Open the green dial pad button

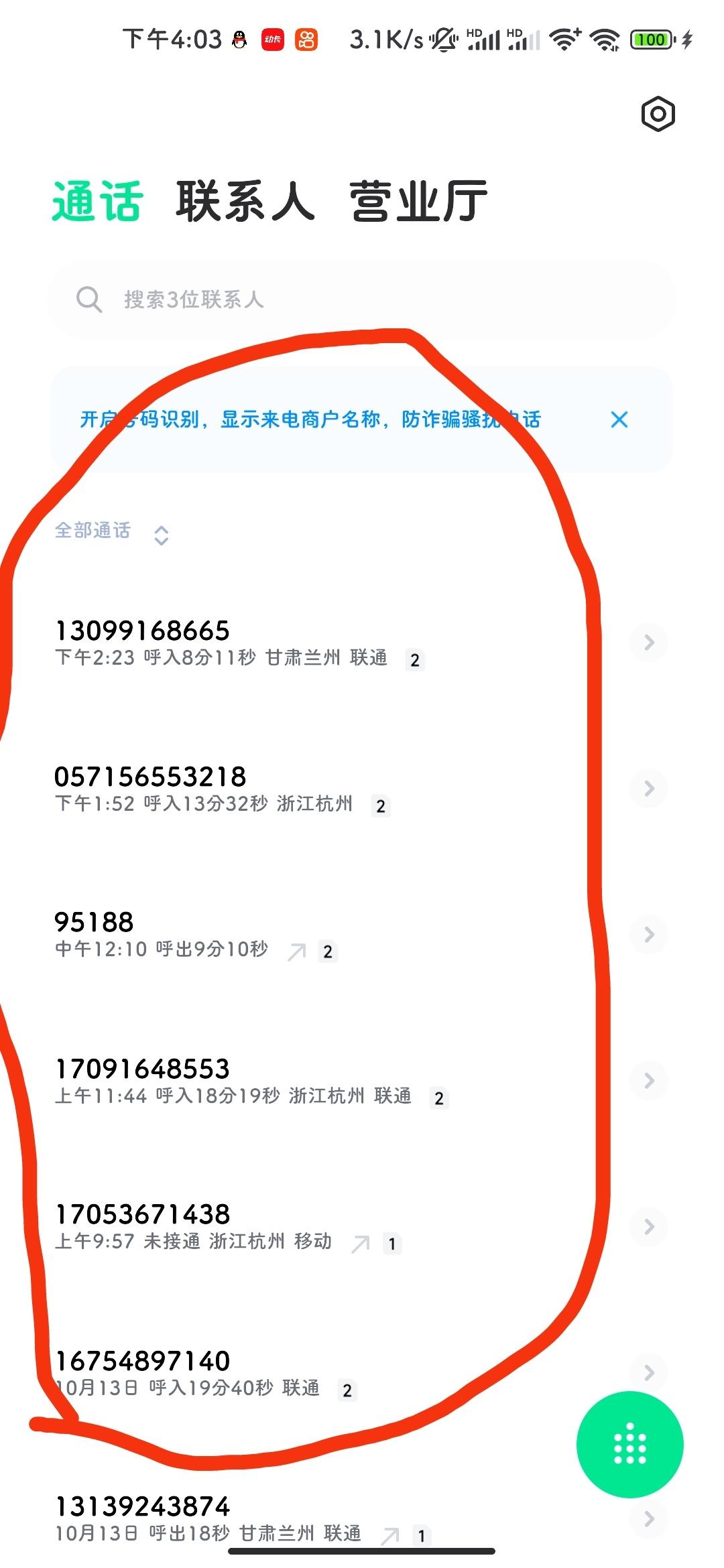630,1445
